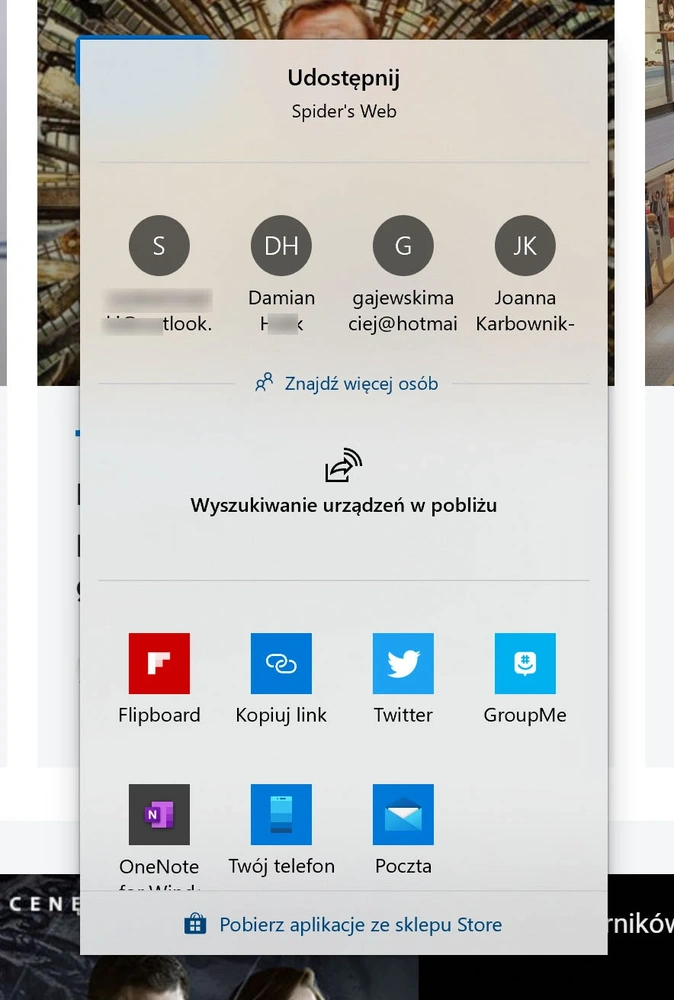The height and width of the screenshot is (1000, 674).
Task: Share to Twitter
Action: click(x=403, y=664)
